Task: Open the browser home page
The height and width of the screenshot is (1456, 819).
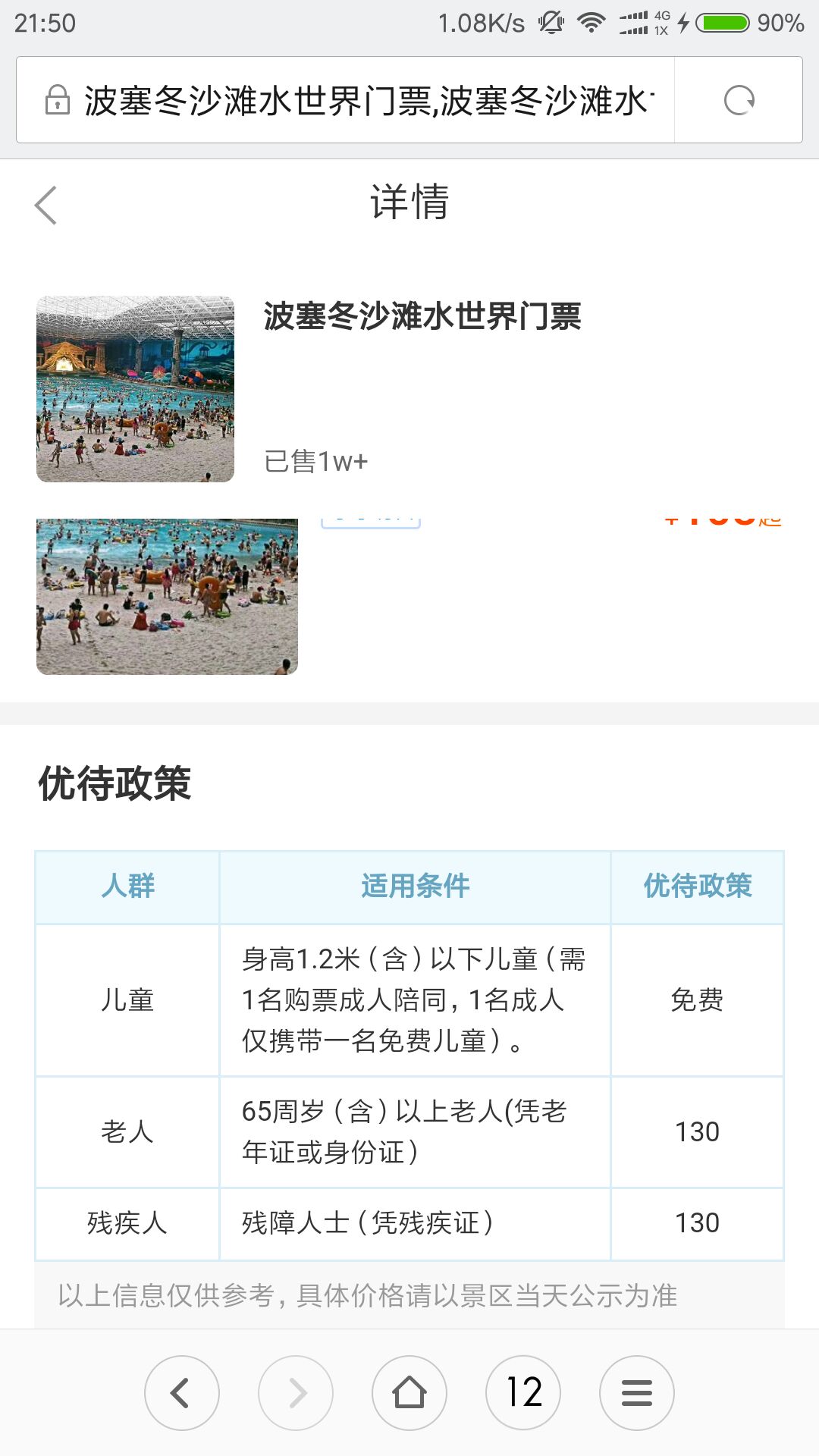Action: click(409, 1393)
